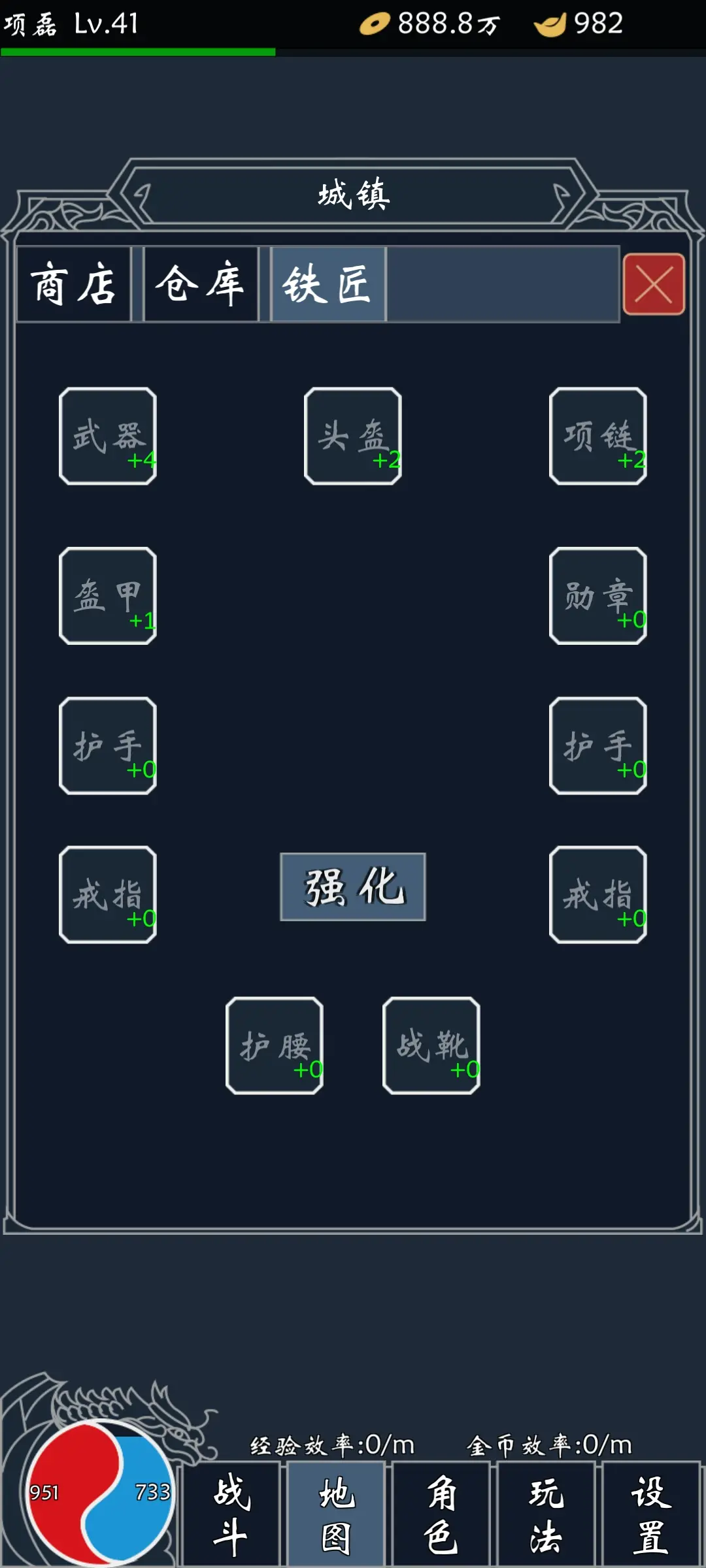Select the right 戒指 ring slot

[597, 894]
